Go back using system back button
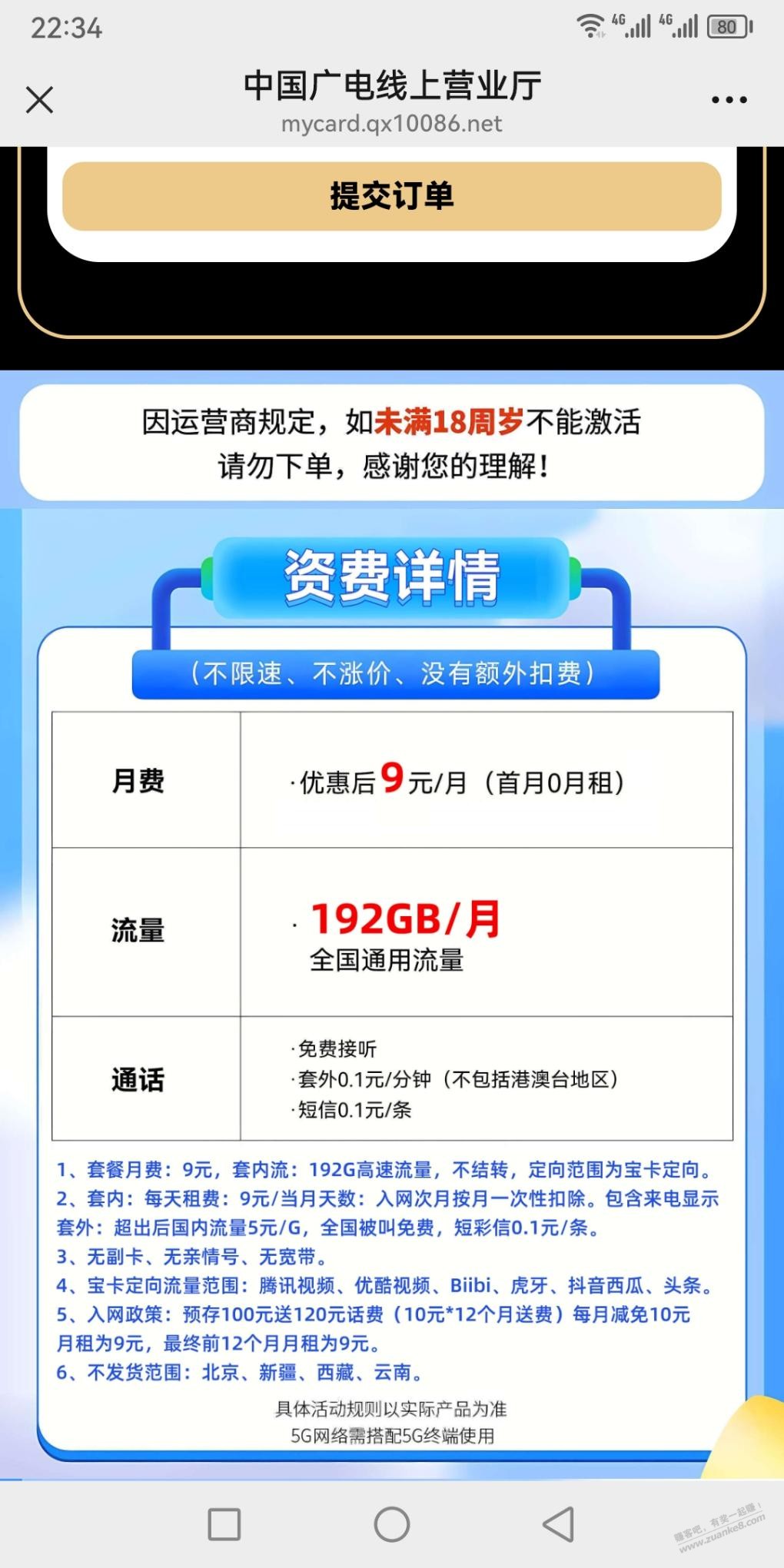 tap(559, 1523)
